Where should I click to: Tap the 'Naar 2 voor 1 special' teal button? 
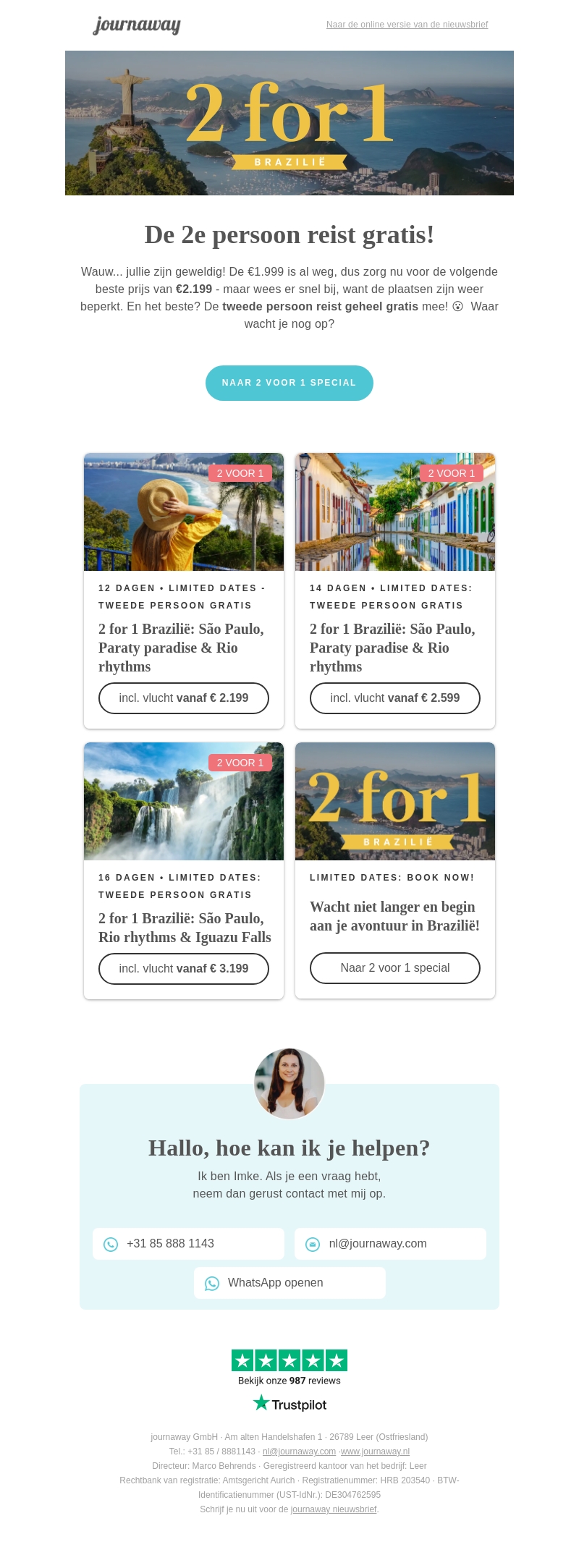(289, 383)
